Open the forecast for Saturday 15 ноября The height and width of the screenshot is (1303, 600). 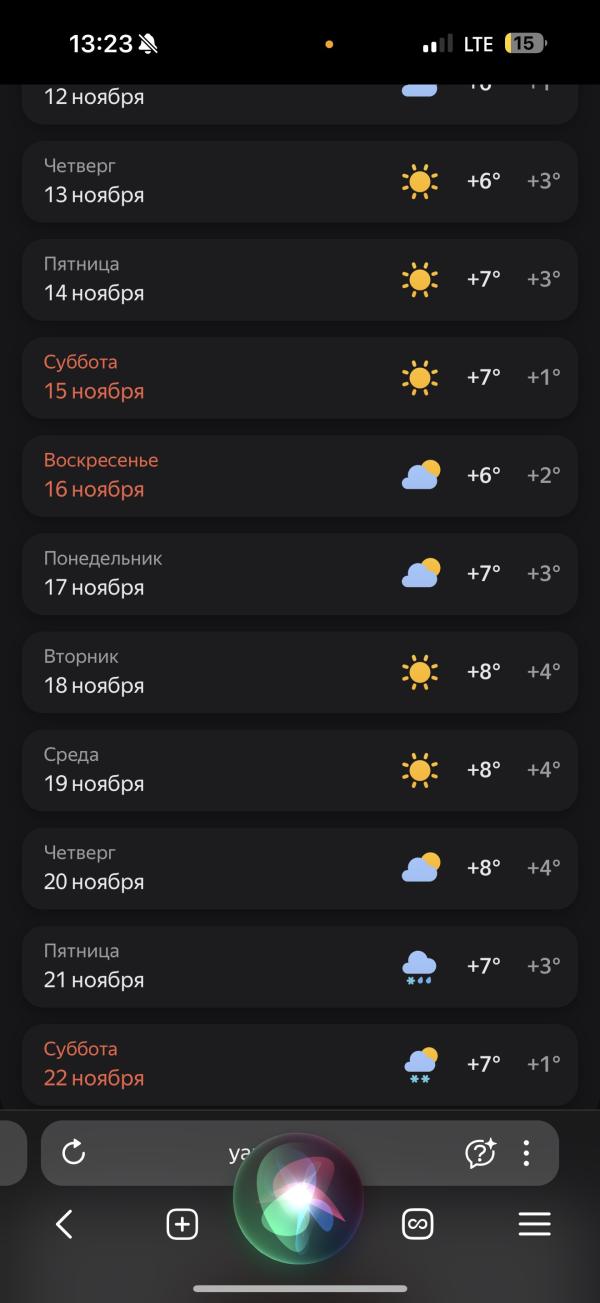300,377
